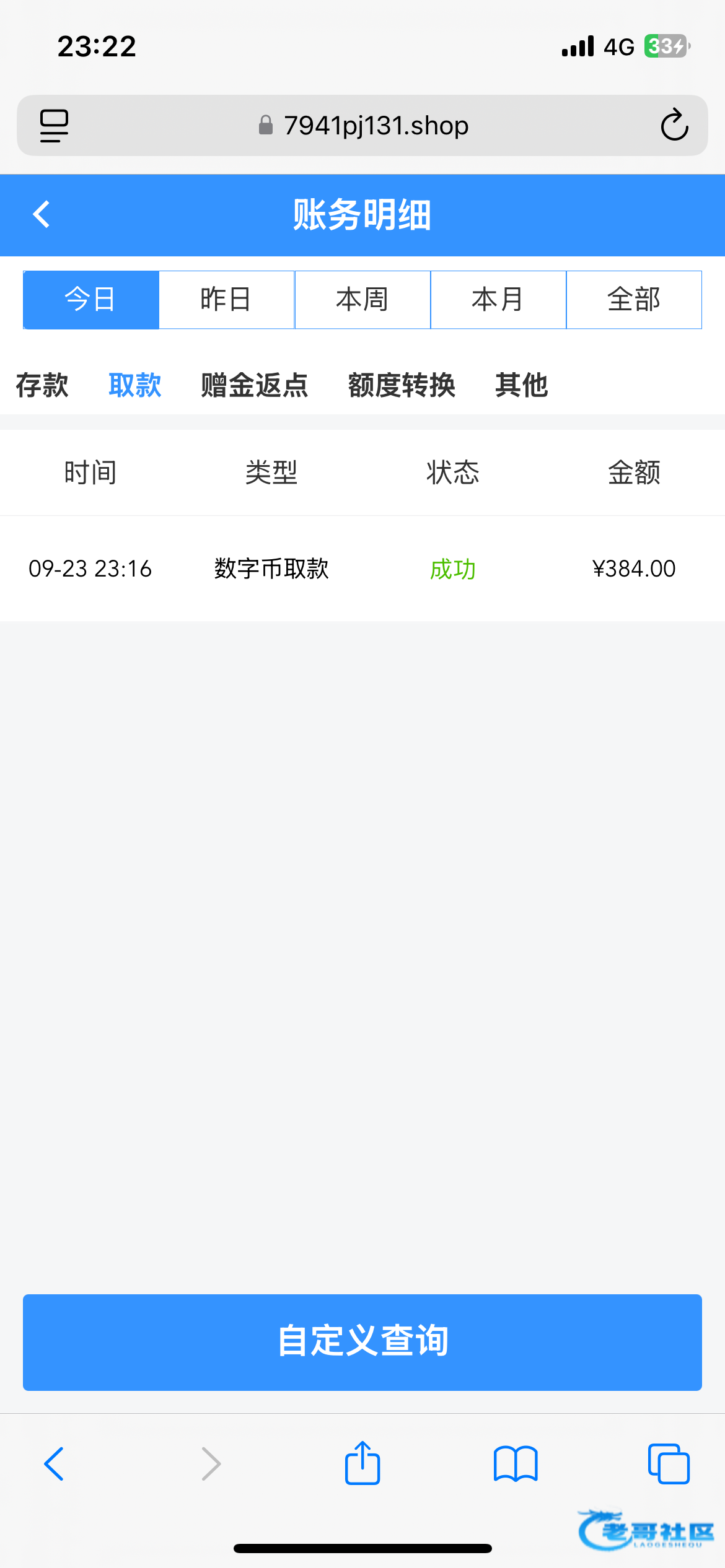Switch to the 昨日 date filter
725x1568 pixels.
pyautogui.click(x=227, y=300)
